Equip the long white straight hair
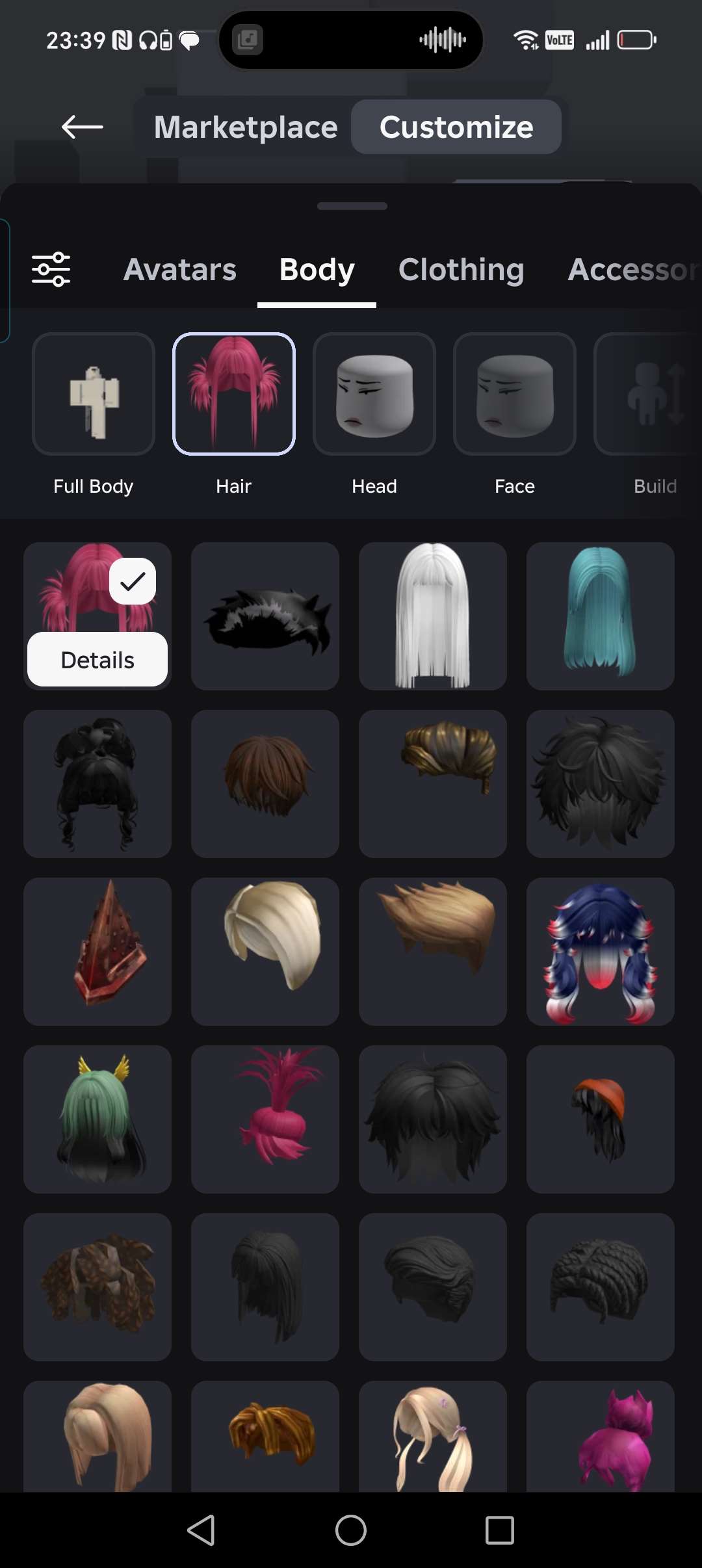 tap(432, 616)
